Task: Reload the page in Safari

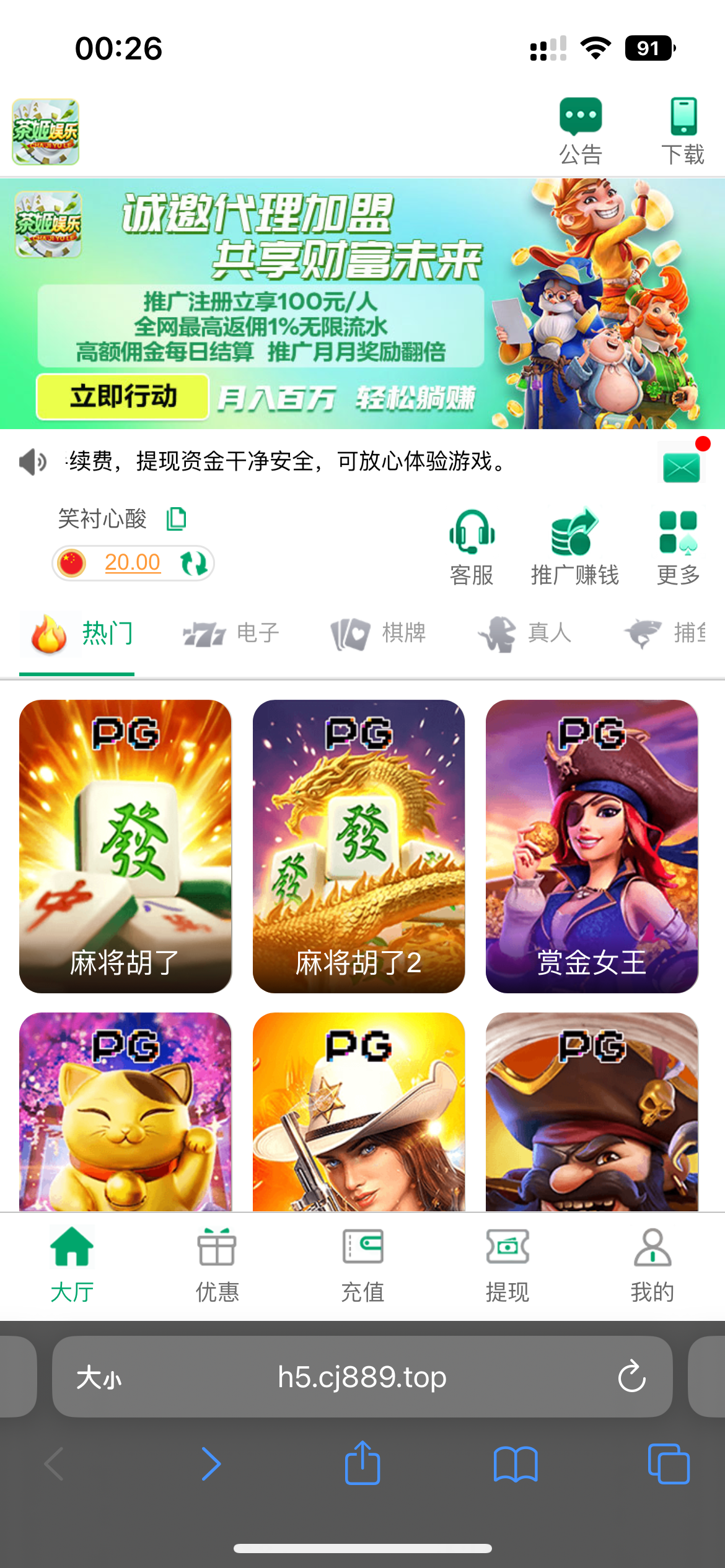Action: click(x=631, y=1377)
